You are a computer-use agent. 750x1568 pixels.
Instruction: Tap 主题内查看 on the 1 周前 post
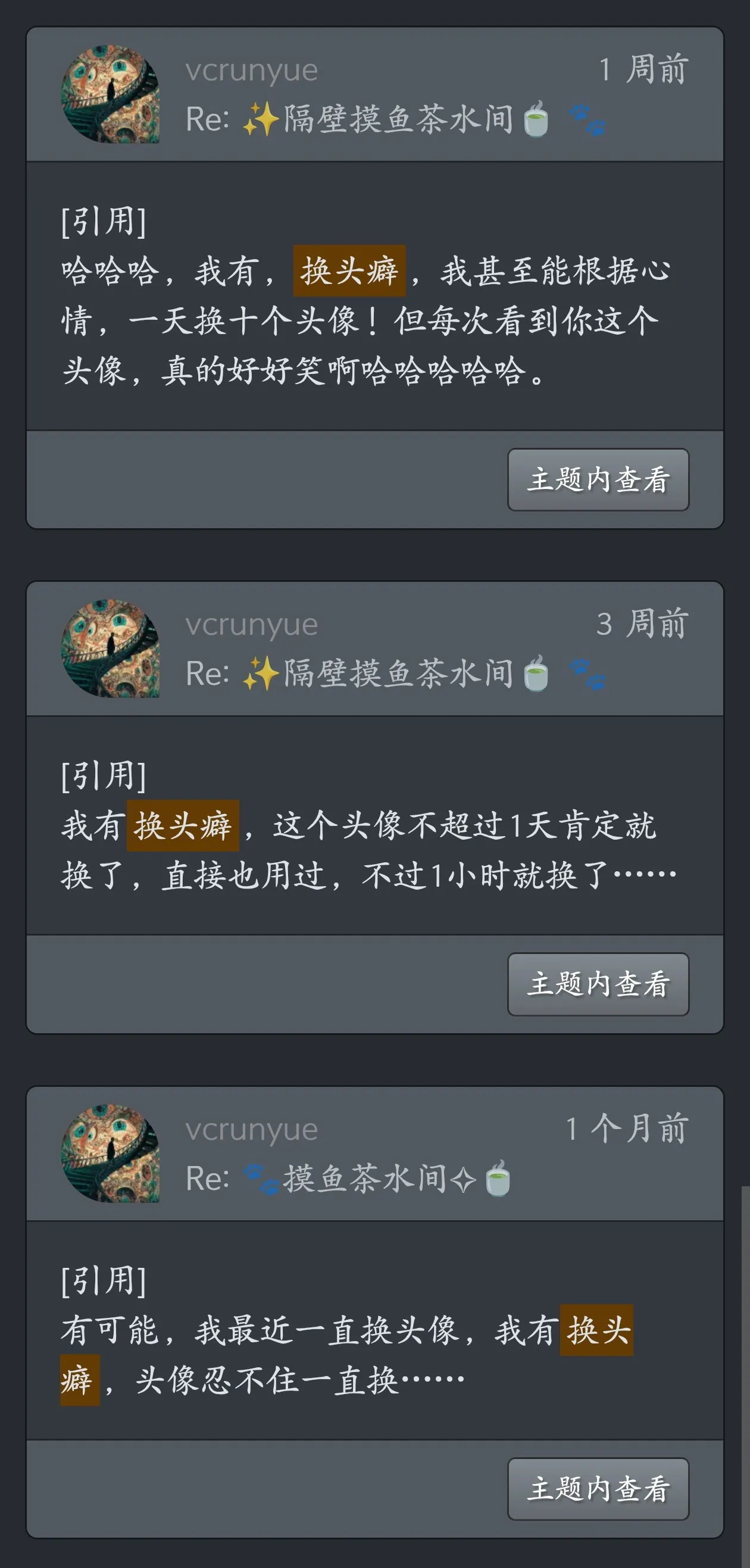coord(598,479)
